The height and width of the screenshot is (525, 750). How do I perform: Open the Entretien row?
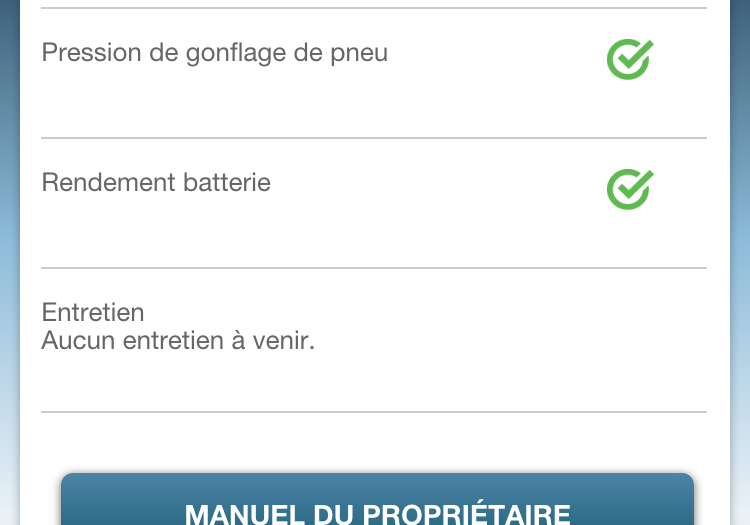(x=373, y=338)
